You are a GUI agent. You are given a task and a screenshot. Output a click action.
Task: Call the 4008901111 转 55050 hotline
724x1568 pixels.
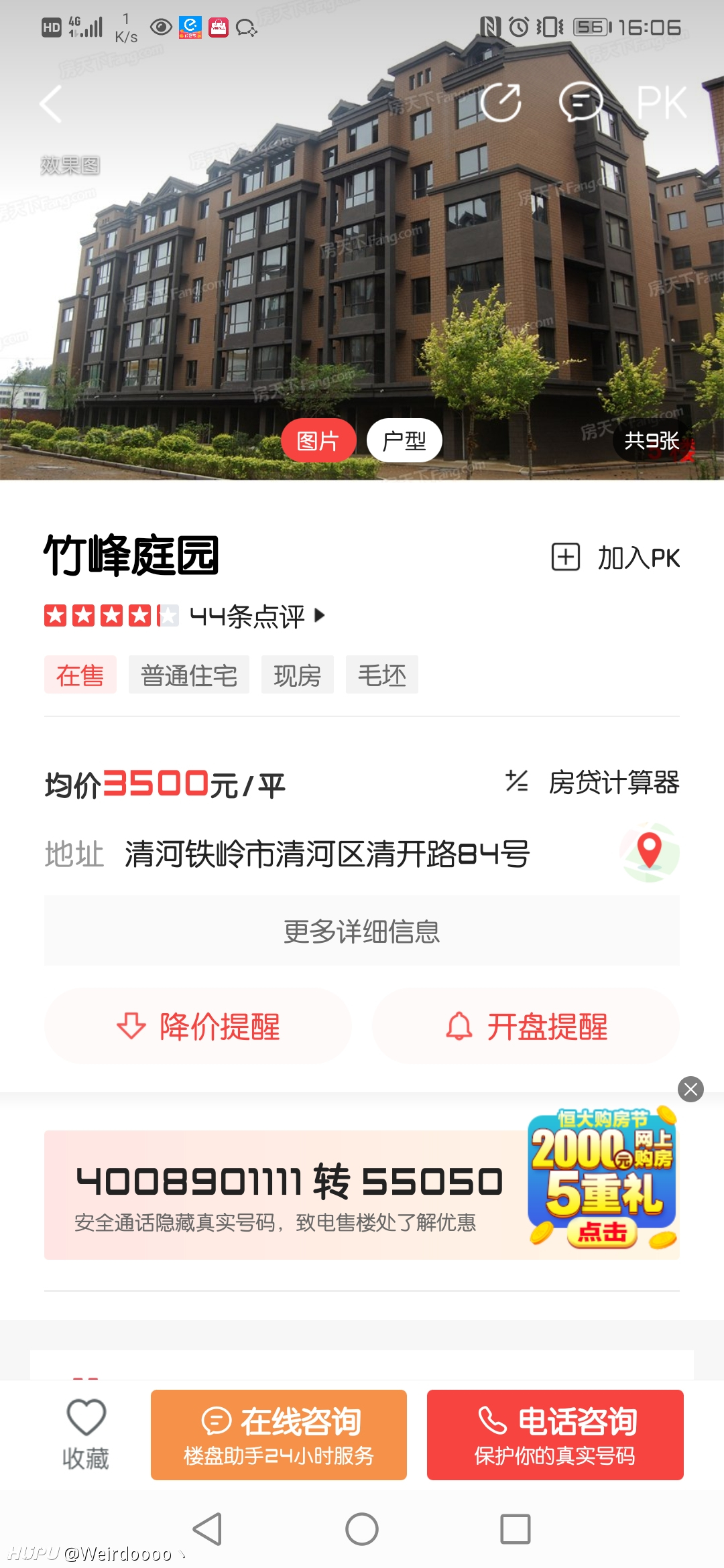click(290, 1181)
